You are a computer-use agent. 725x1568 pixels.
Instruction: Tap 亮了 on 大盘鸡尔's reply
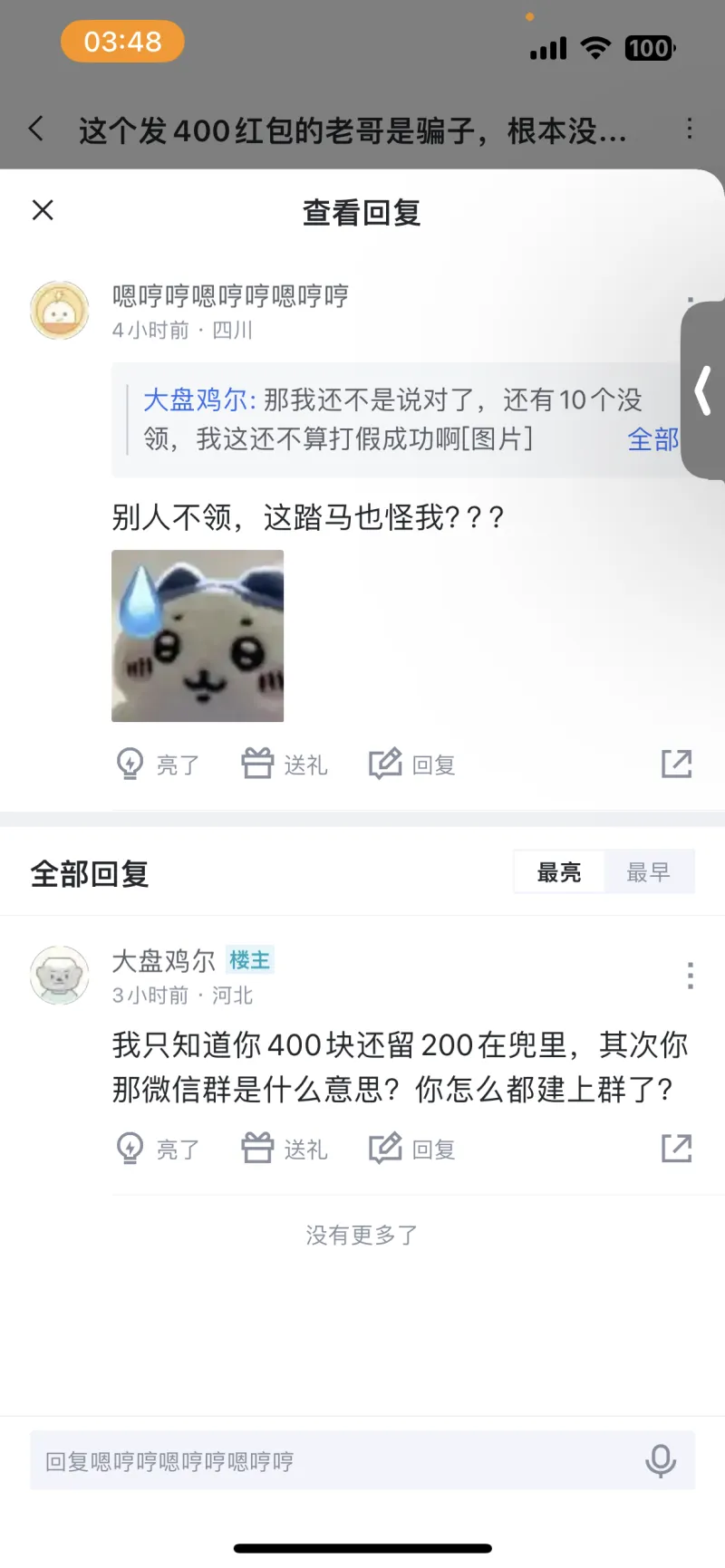[158, 1149]
